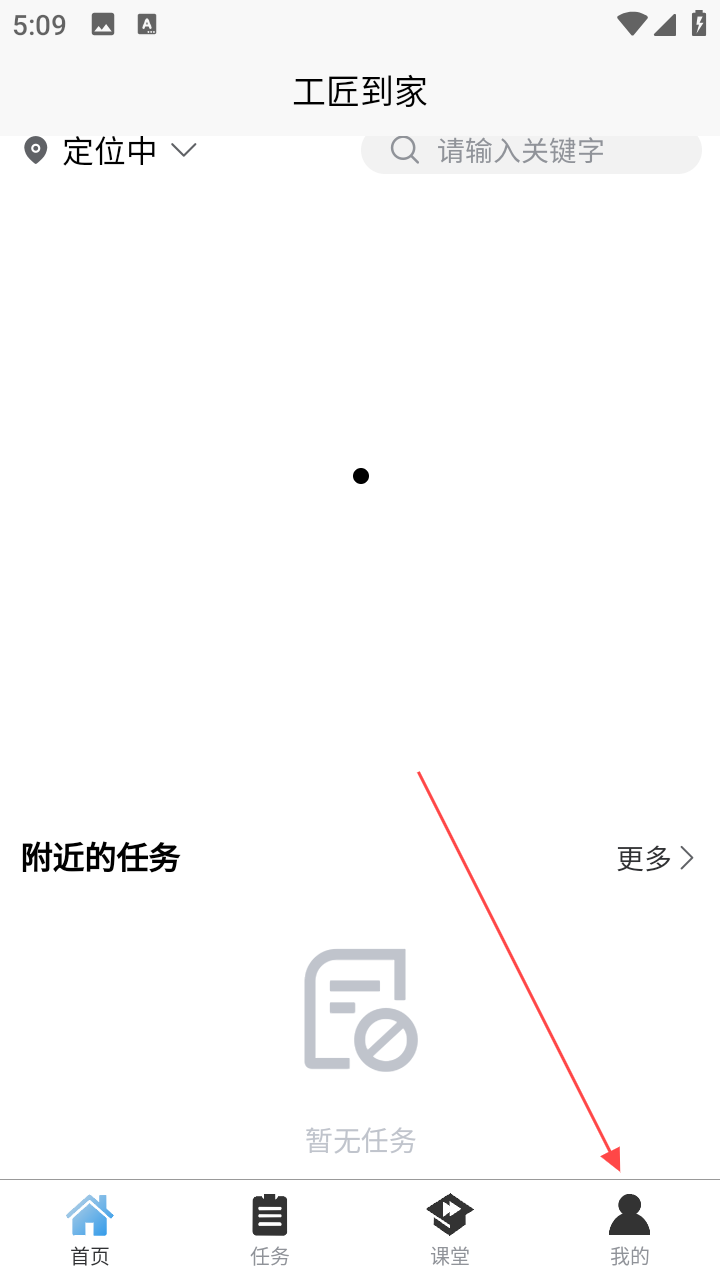This screenshot has height=1280, width=720.
Task: Open the 我的 profile tab
Action: click(630, 1230)
